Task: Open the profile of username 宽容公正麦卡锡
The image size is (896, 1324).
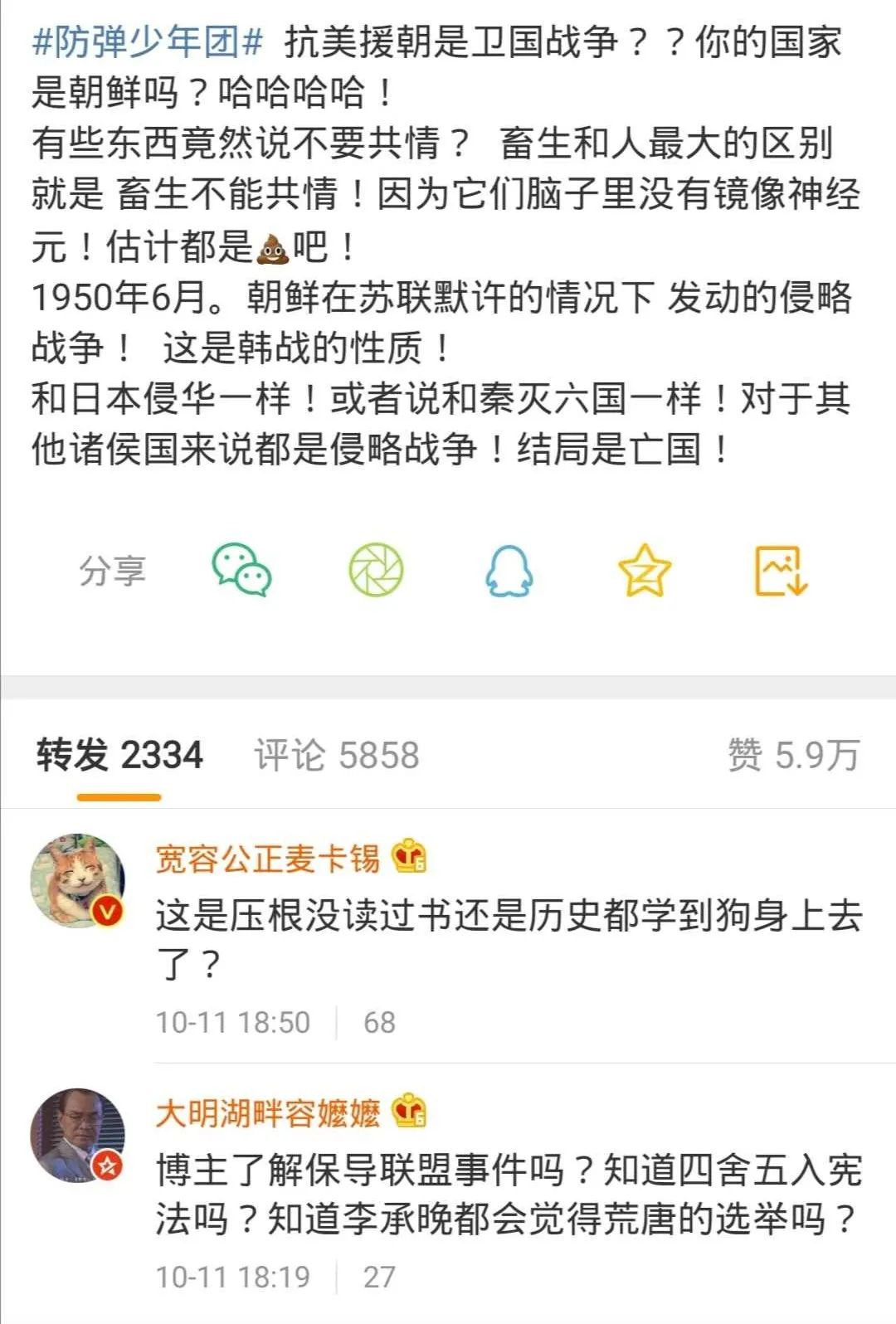Action: pyautogui.click(x=267, y=859)
